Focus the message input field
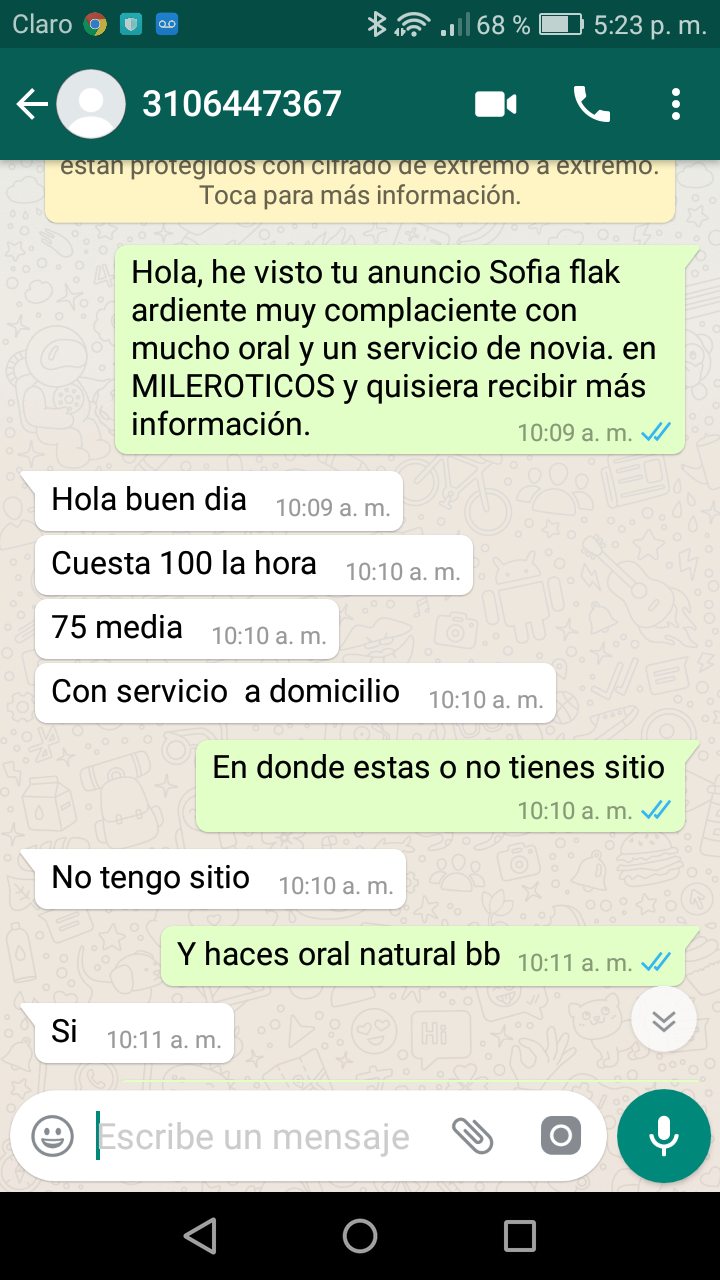 coord(260,1137)
